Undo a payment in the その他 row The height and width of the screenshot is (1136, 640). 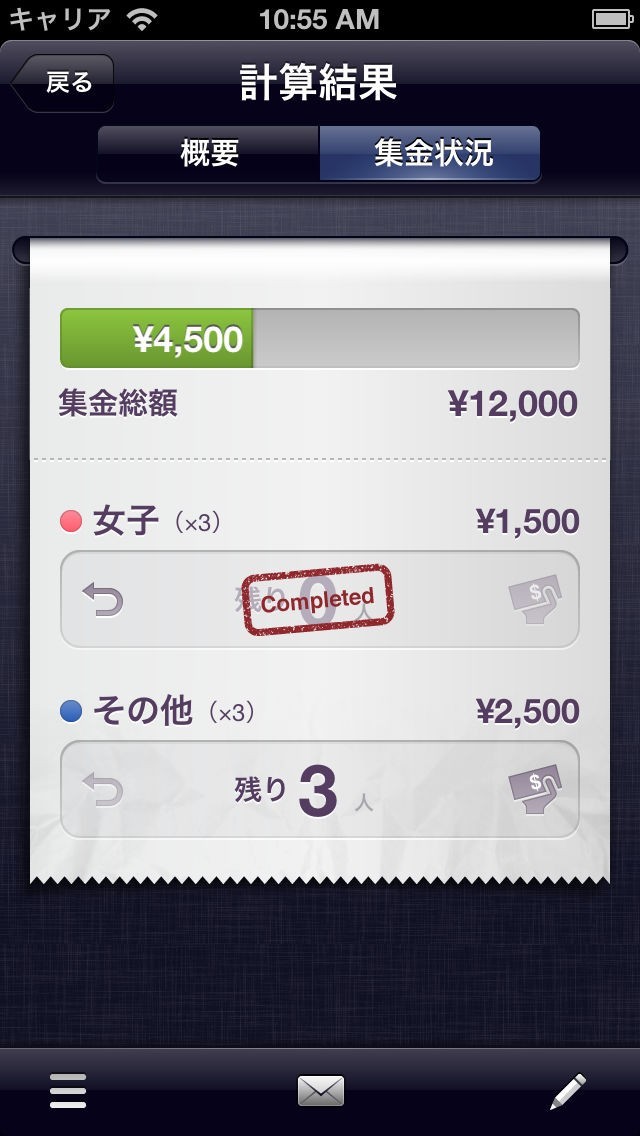point(104,790)
